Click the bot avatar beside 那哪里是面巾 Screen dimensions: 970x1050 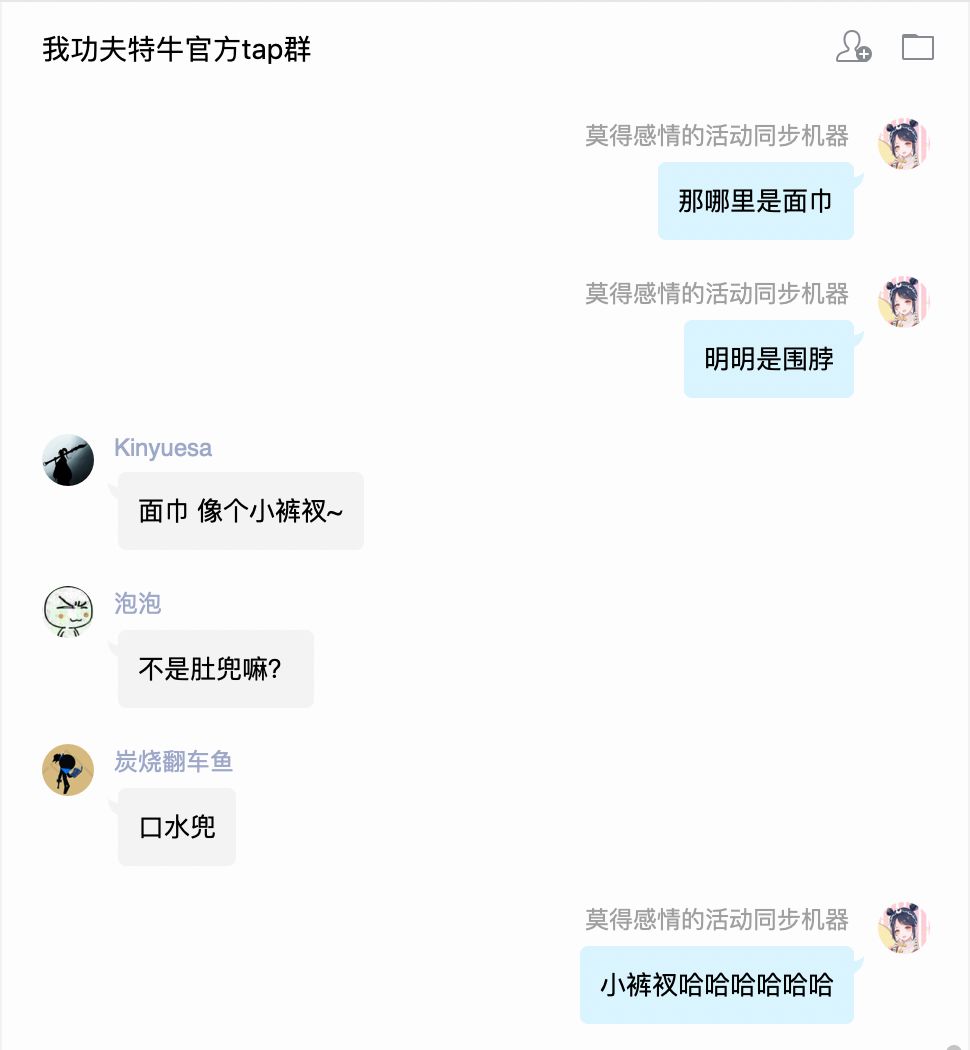[x=903, y=144]
